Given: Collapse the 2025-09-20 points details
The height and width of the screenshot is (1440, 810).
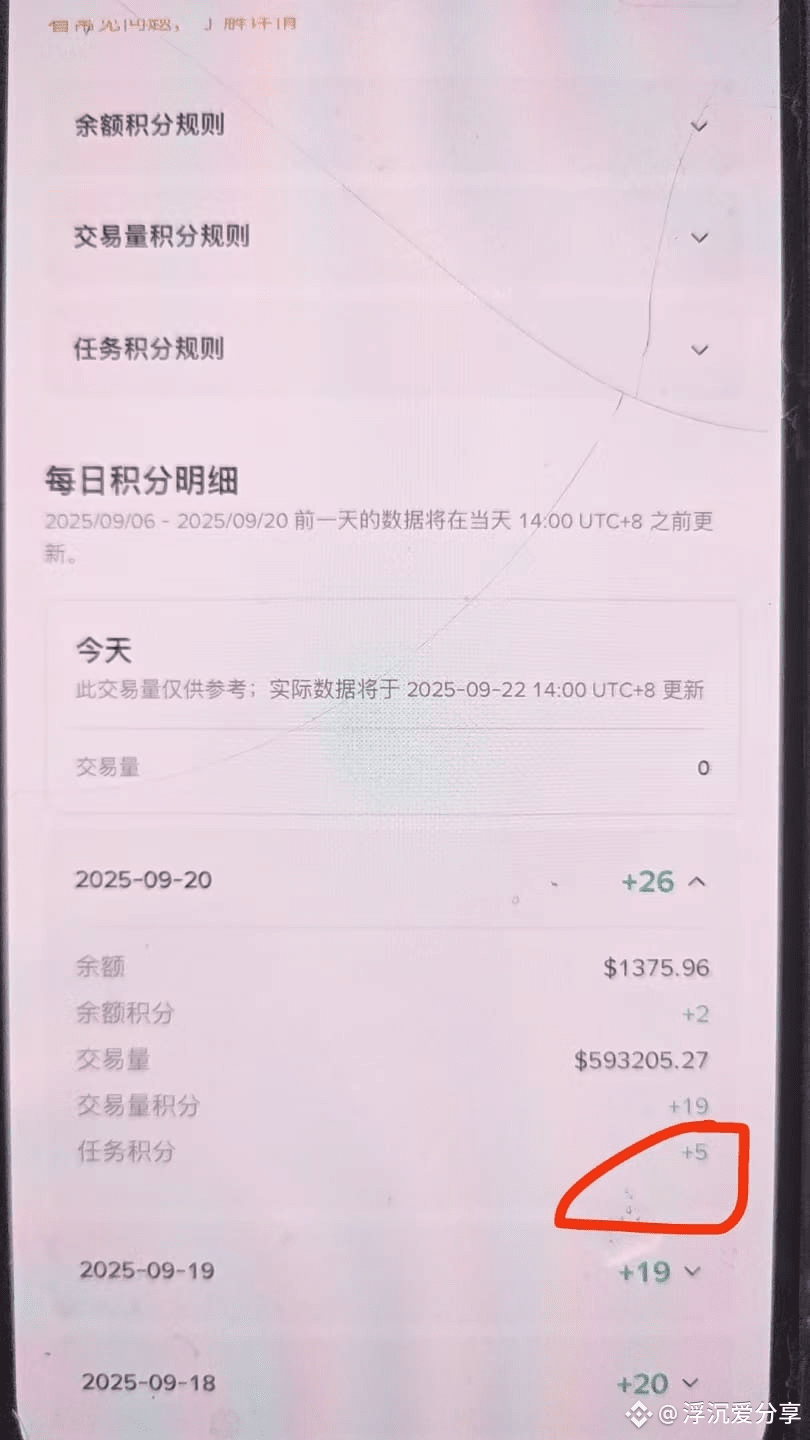Looking at the screenshot, I should pyautogui.click(x=697, y=882).
